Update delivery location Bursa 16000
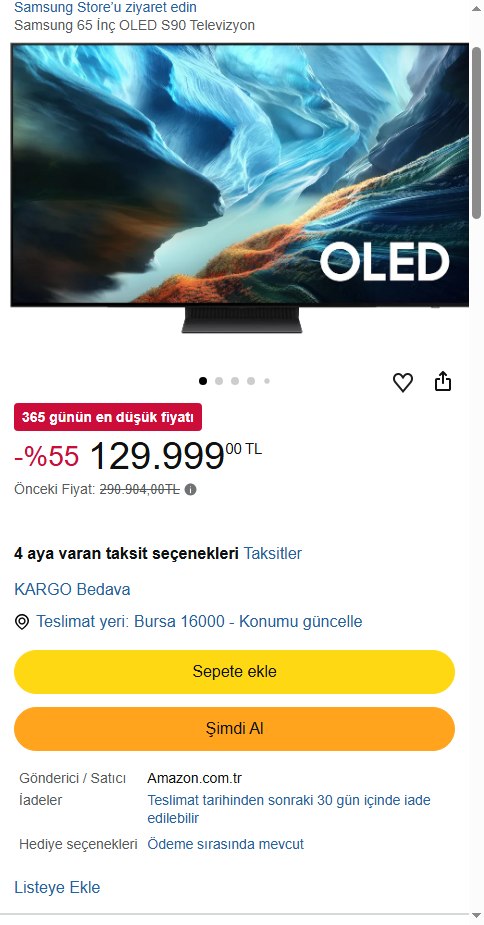484x925 pixels. [199, 622]
